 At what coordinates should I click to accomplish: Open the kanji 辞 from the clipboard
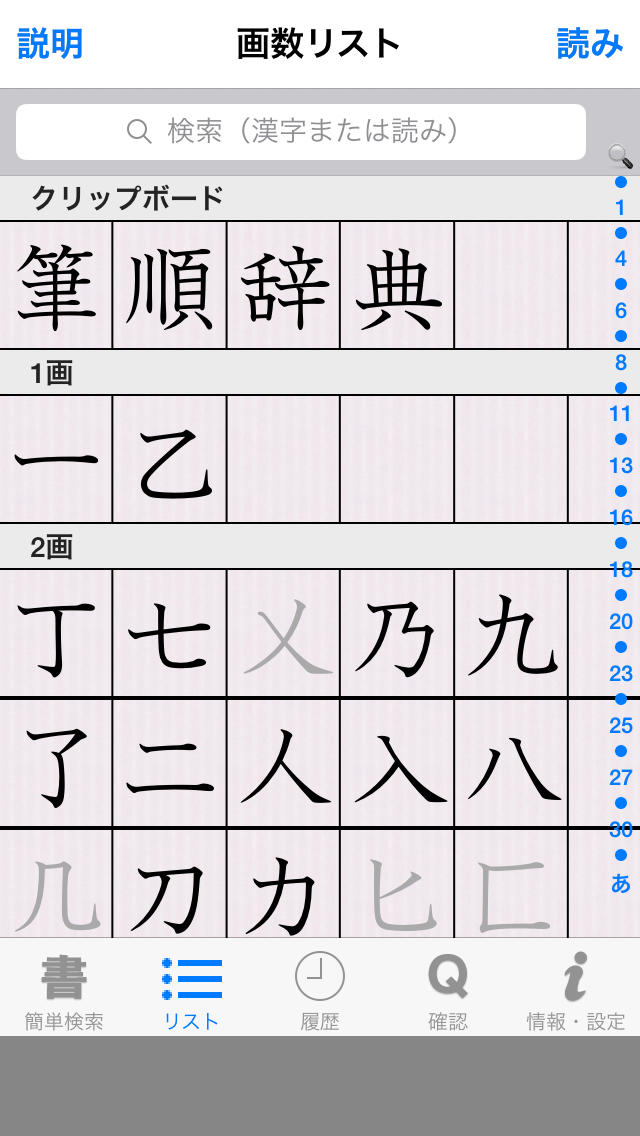284,286
